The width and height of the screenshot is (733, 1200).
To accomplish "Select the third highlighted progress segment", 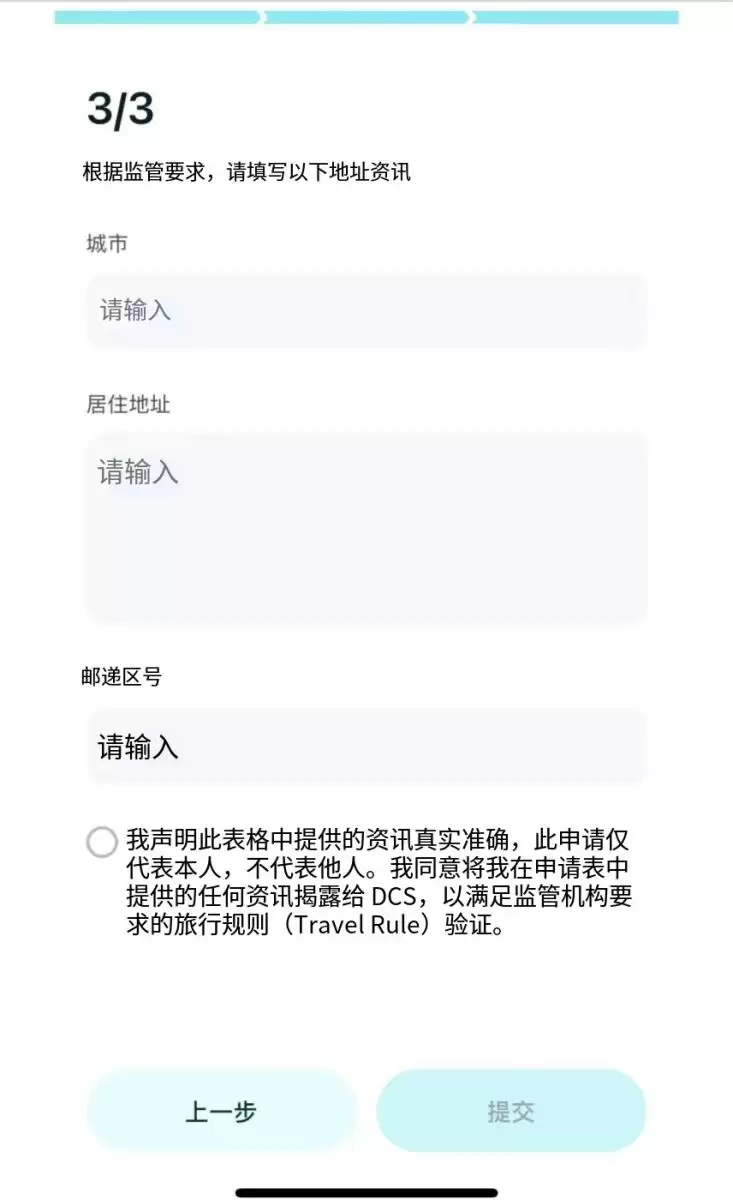I will coord(580,14).
